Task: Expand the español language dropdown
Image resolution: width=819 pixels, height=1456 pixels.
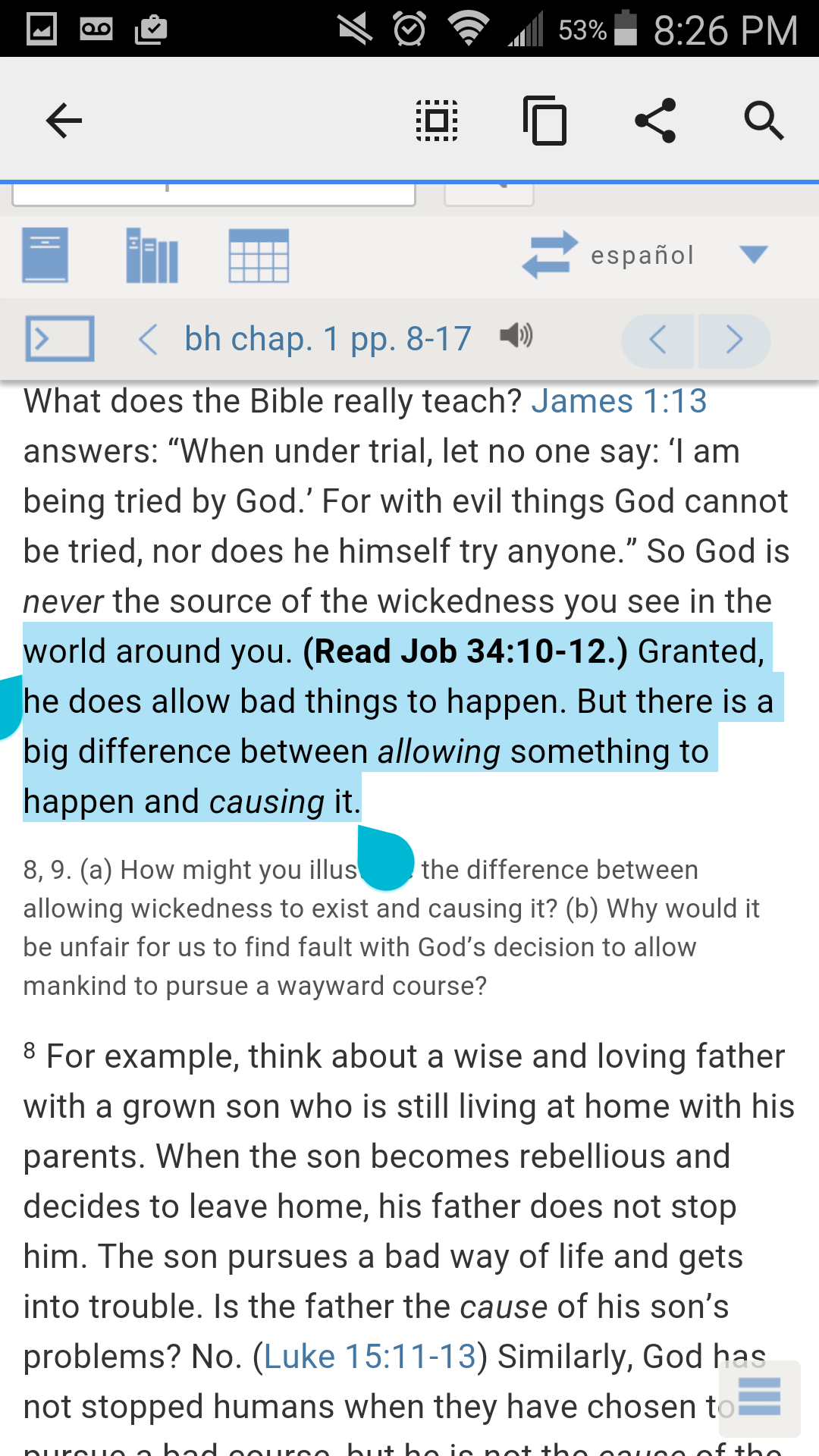Action: [x=754, y=255]
